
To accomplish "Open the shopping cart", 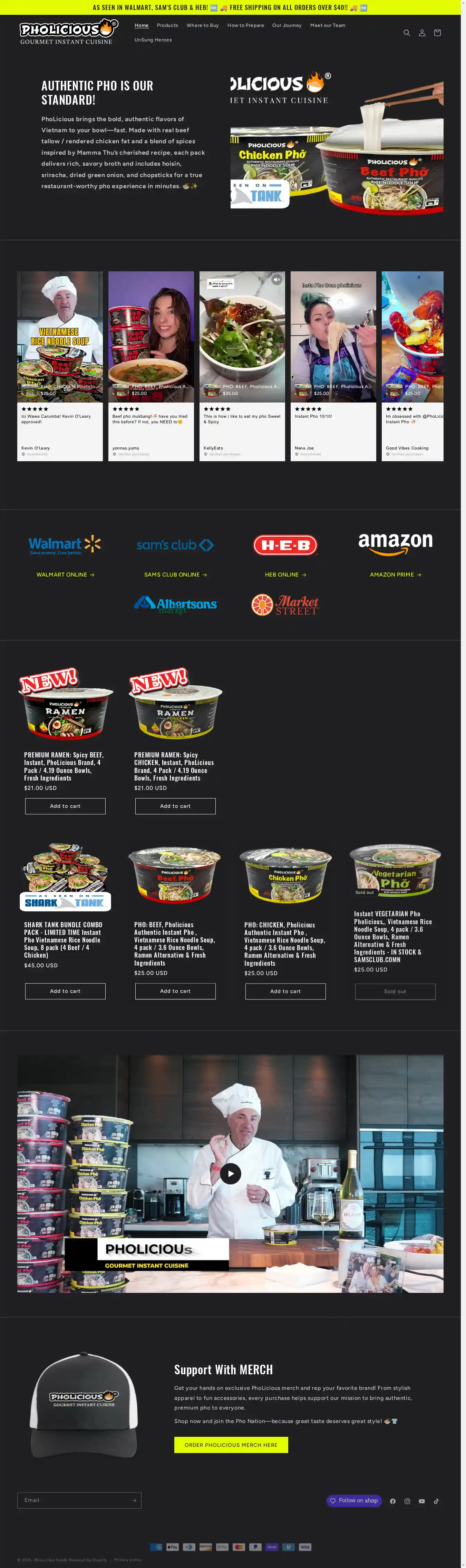I will [x=437, y=33].
